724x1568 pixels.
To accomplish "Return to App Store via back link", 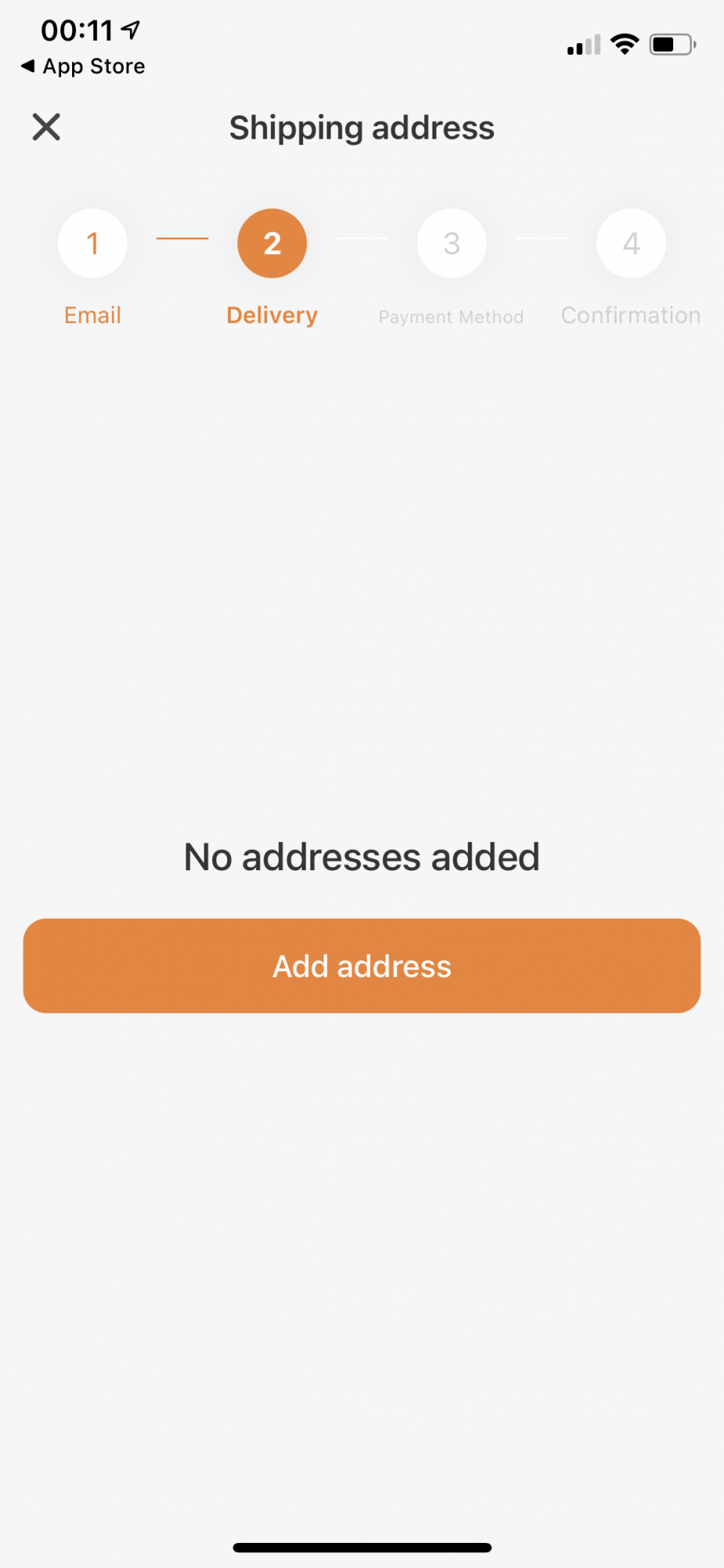I will click(x=83, y=67).
